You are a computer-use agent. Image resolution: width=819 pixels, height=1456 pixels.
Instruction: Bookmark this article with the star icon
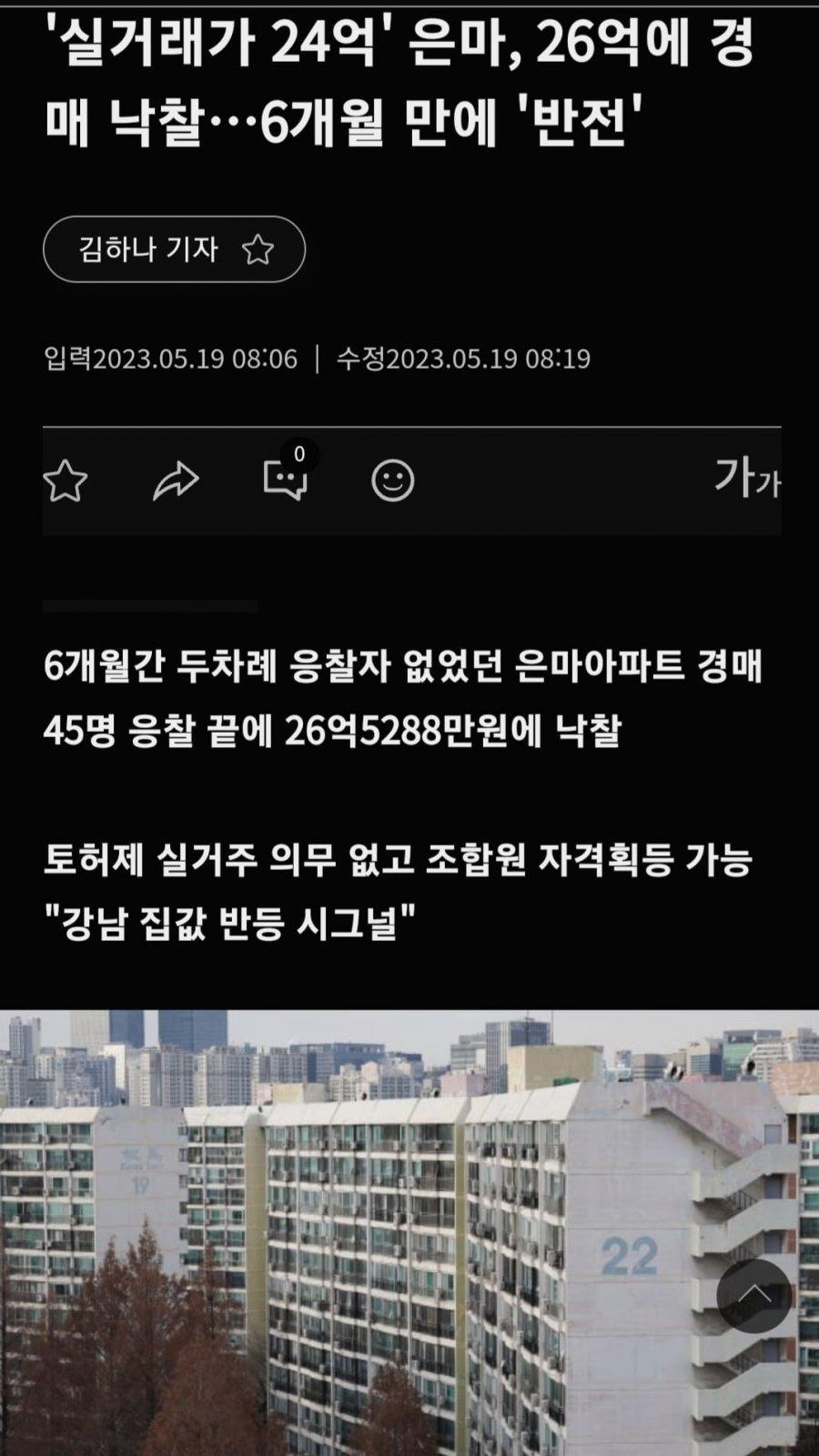(66, 480)
